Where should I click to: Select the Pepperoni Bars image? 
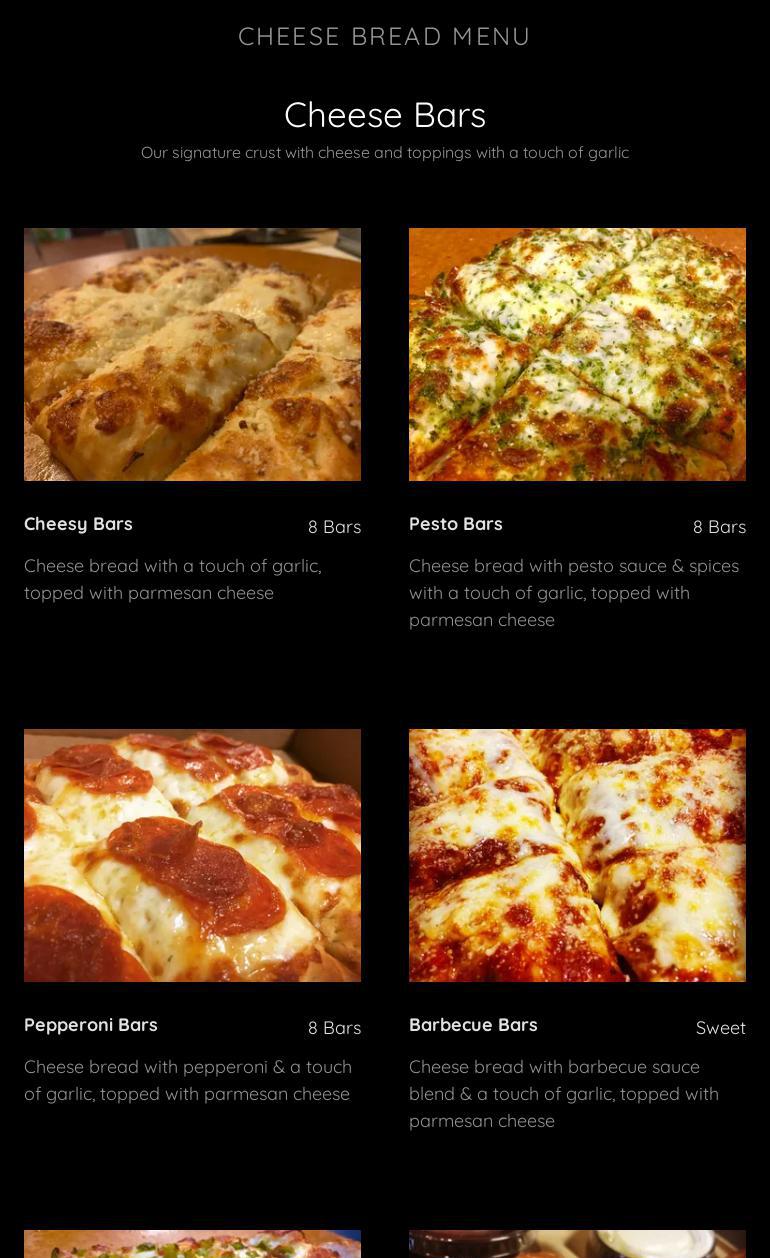192,855
